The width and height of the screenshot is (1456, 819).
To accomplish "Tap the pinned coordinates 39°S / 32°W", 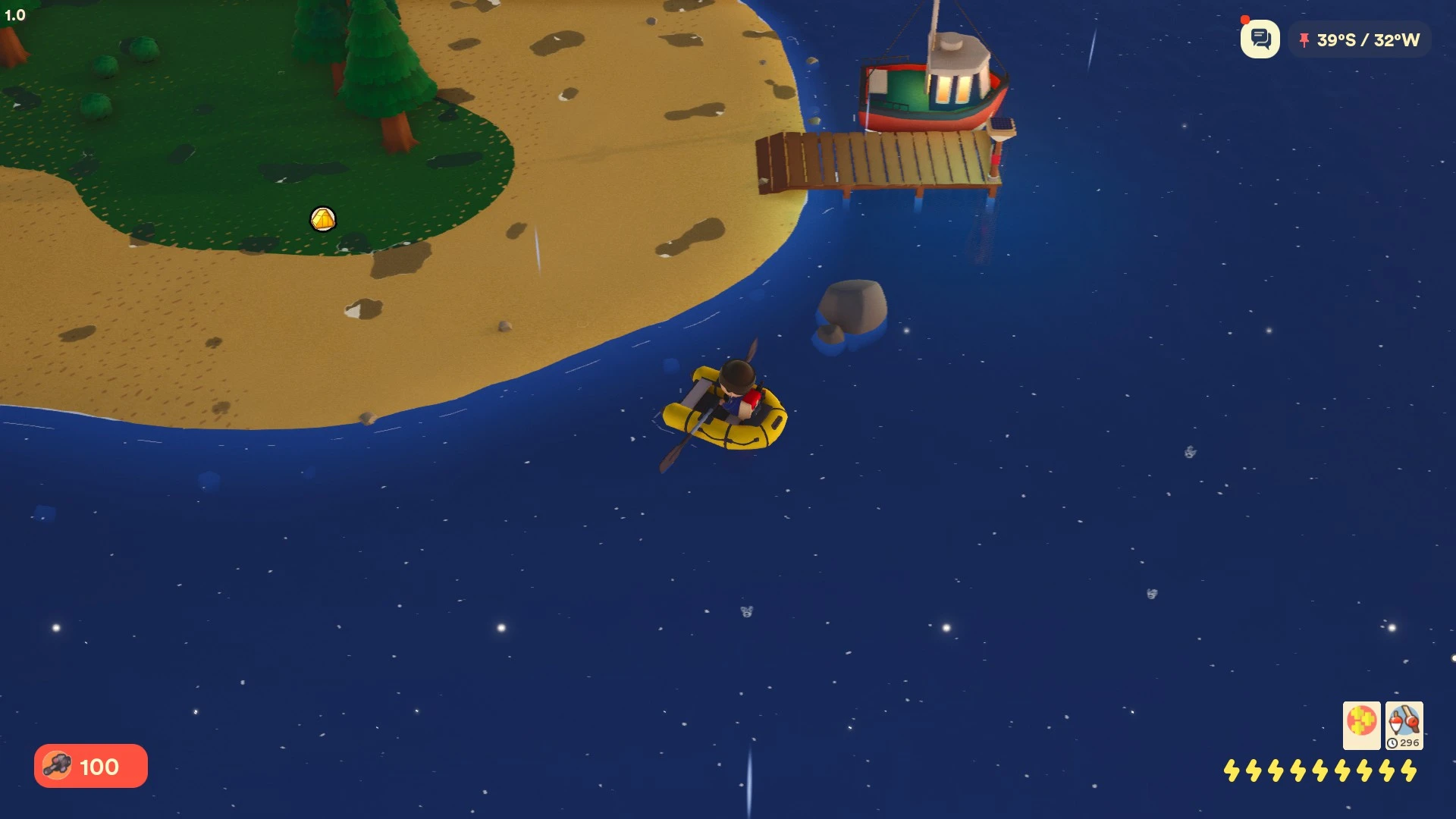I will pos(1360,40).
